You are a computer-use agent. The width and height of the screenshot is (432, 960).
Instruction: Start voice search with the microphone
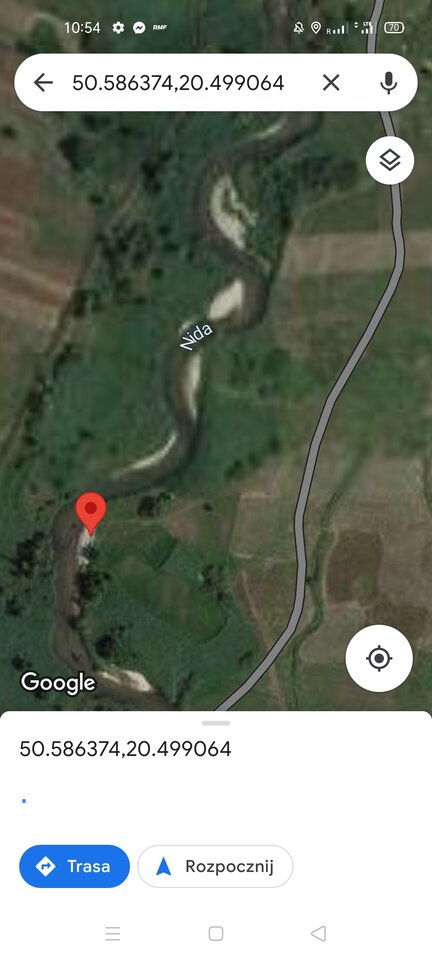point(388,83)
